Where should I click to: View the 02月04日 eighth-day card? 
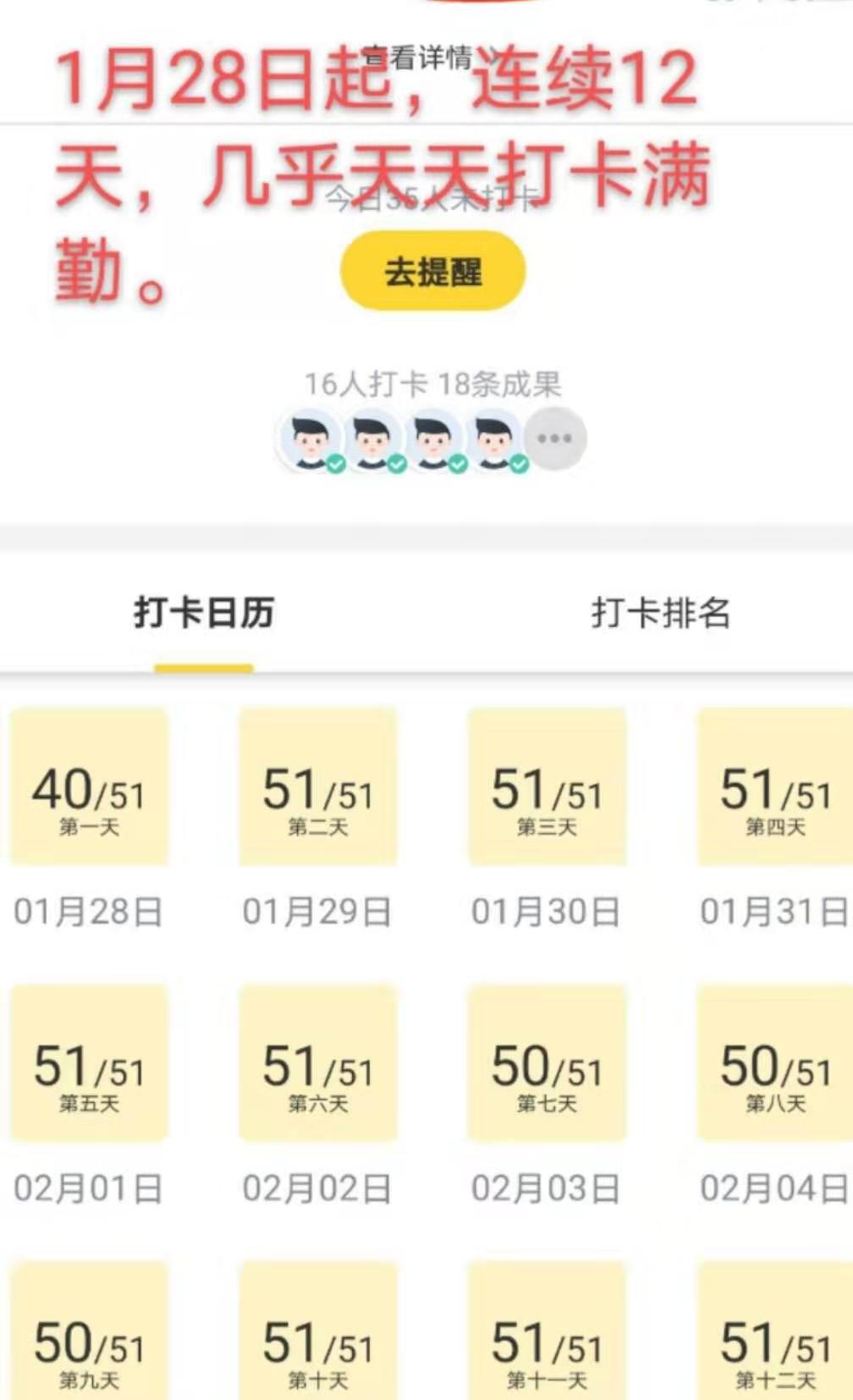[x=774, y=1064]
